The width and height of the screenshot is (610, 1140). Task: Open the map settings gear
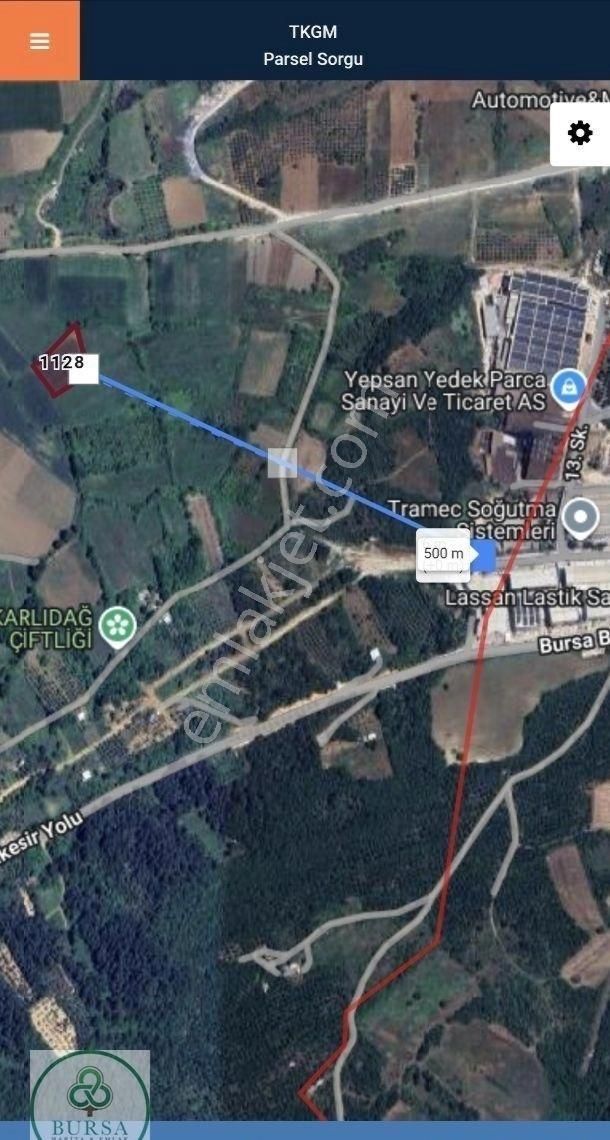click(580, 134)
